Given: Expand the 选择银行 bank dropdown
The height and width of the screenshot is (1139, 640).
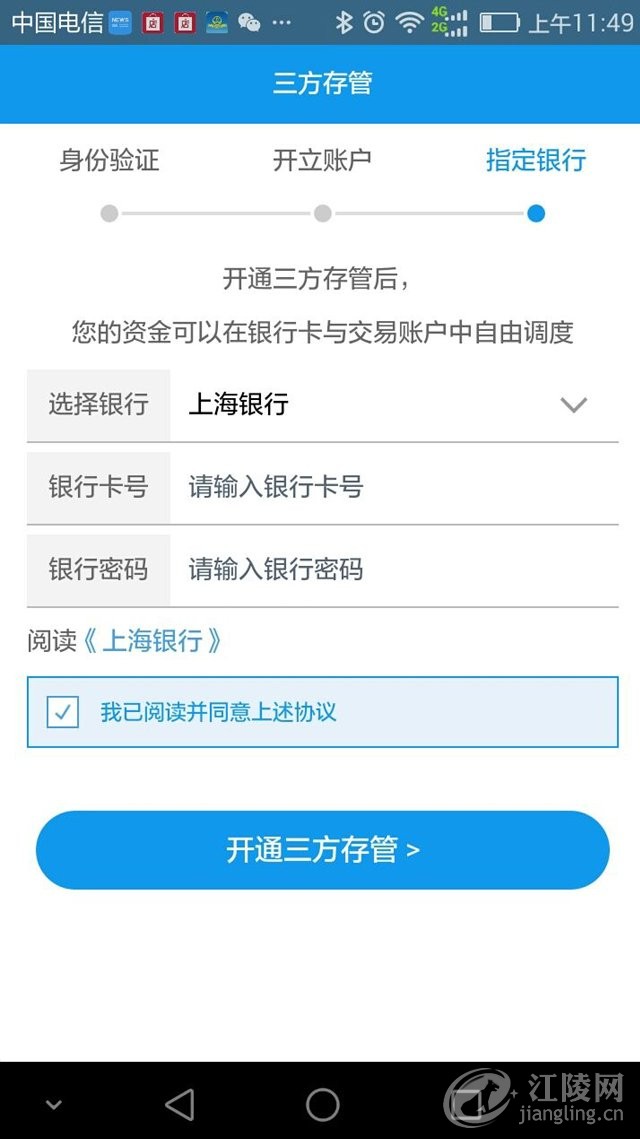Looking at the screenshot, I should 573,405.
